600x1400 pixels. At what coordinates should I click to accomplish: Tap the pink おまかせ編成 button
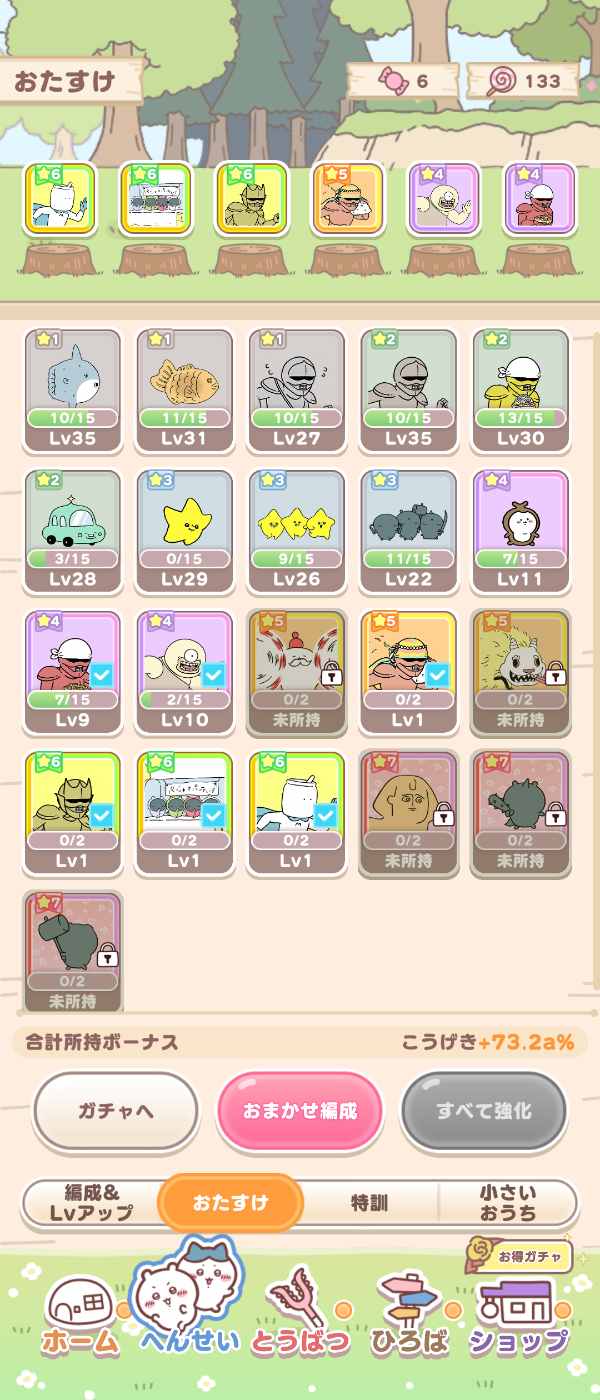tap(300, 1111)
